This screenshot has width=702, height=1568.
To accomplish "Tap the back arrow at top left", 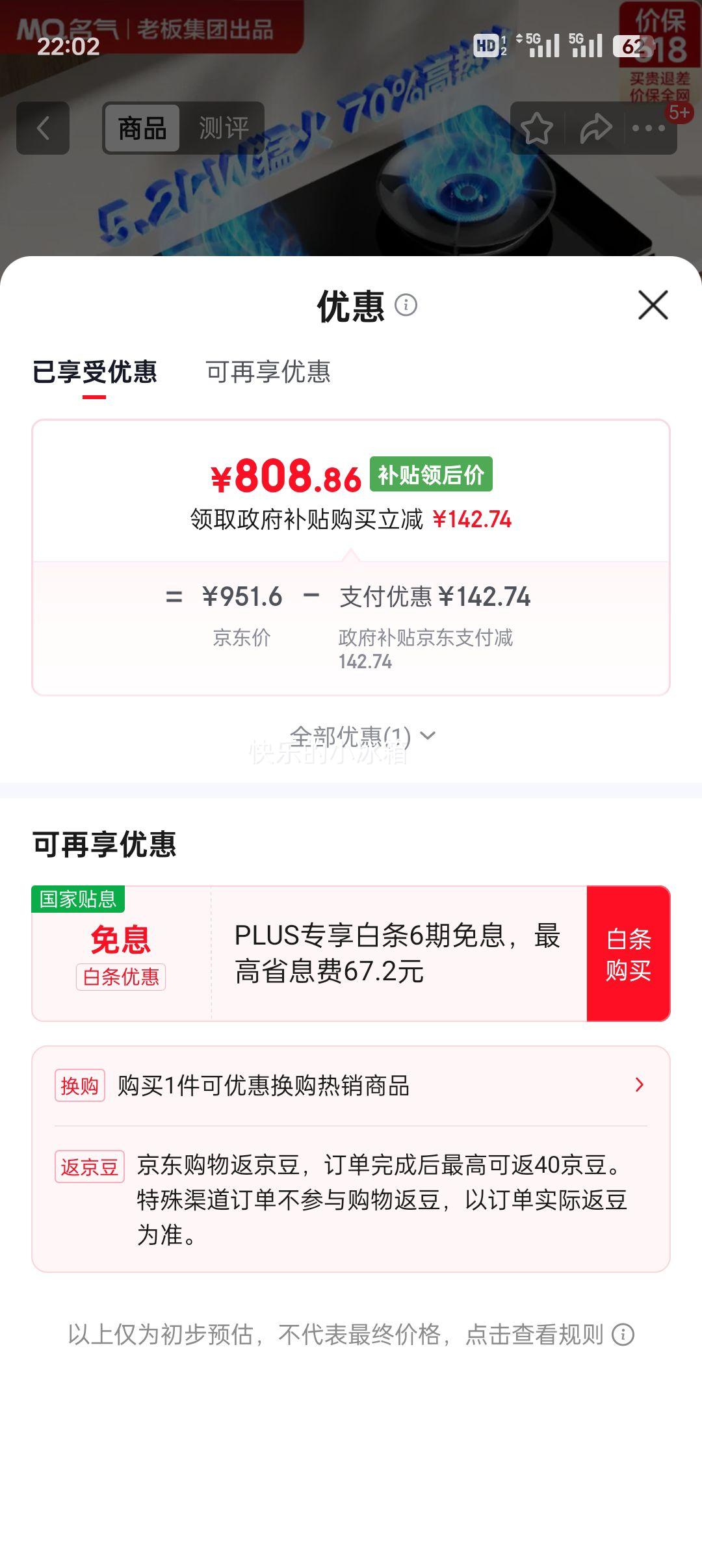I will point(43,128).
